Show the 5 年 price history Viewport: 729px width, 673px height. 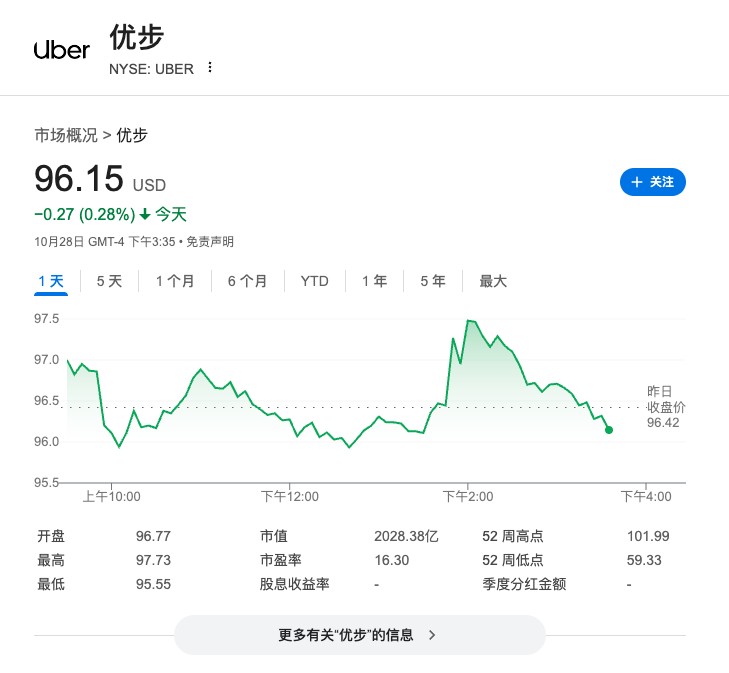coord(433,281)
